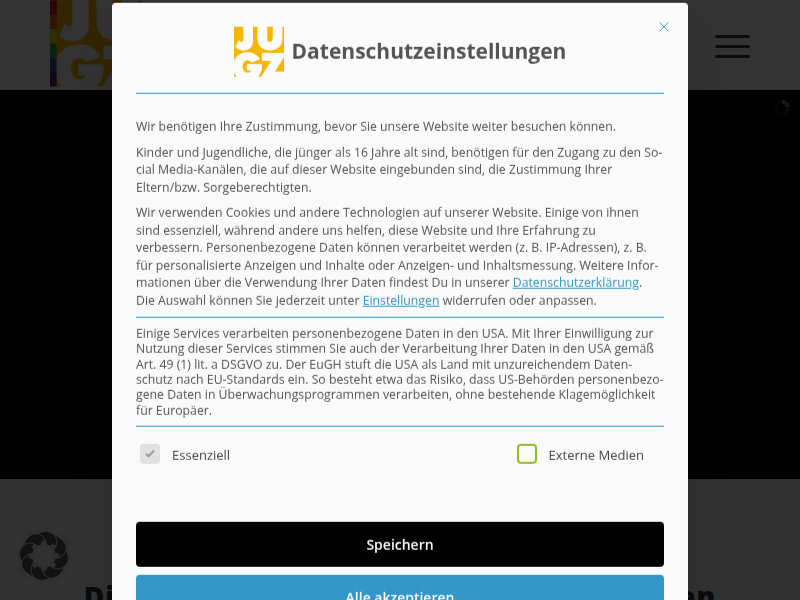Tap the Essenziell checkbox
This screenshot has width=800, height=600.
coord(150,454)
